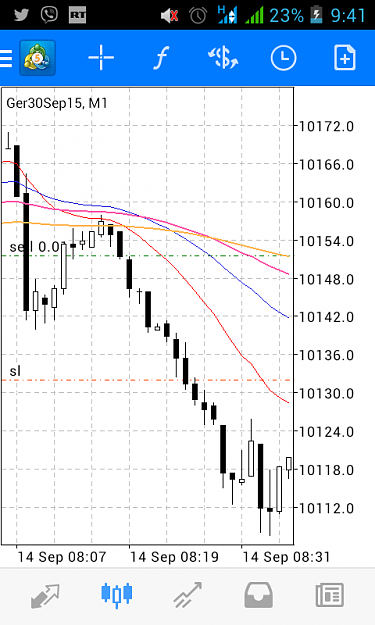375x625 pixels.
Task: Change the chart timeframe via clock icon
Action: (283, 58)
